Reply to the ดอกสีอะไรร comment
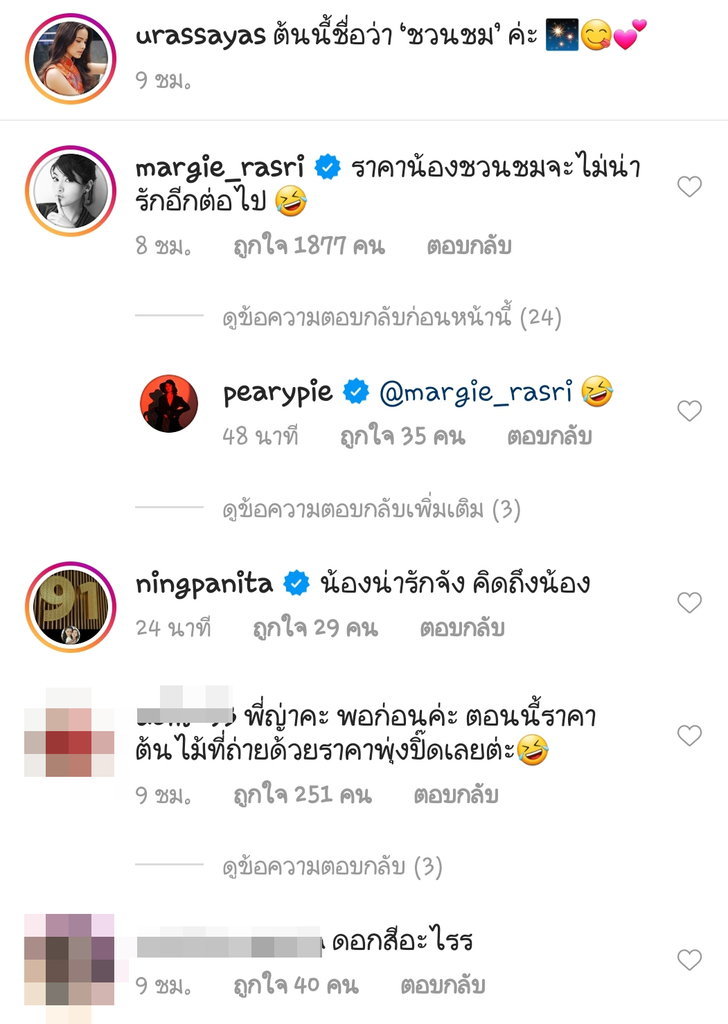728x1024 pixels. 443,986
